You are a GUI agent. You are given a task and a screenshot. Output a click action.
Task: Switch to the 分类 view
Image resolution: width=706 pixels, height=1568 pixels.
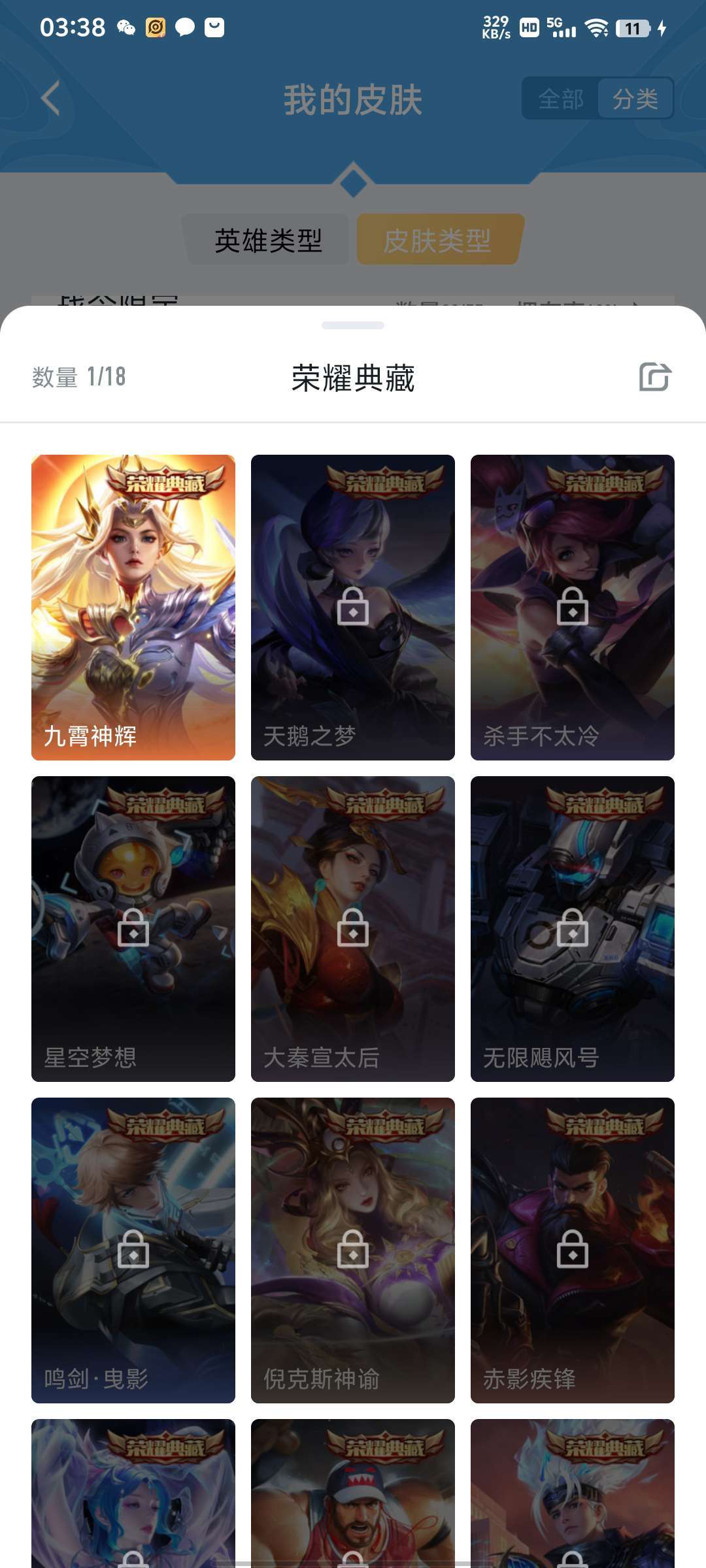coord(635,99)
